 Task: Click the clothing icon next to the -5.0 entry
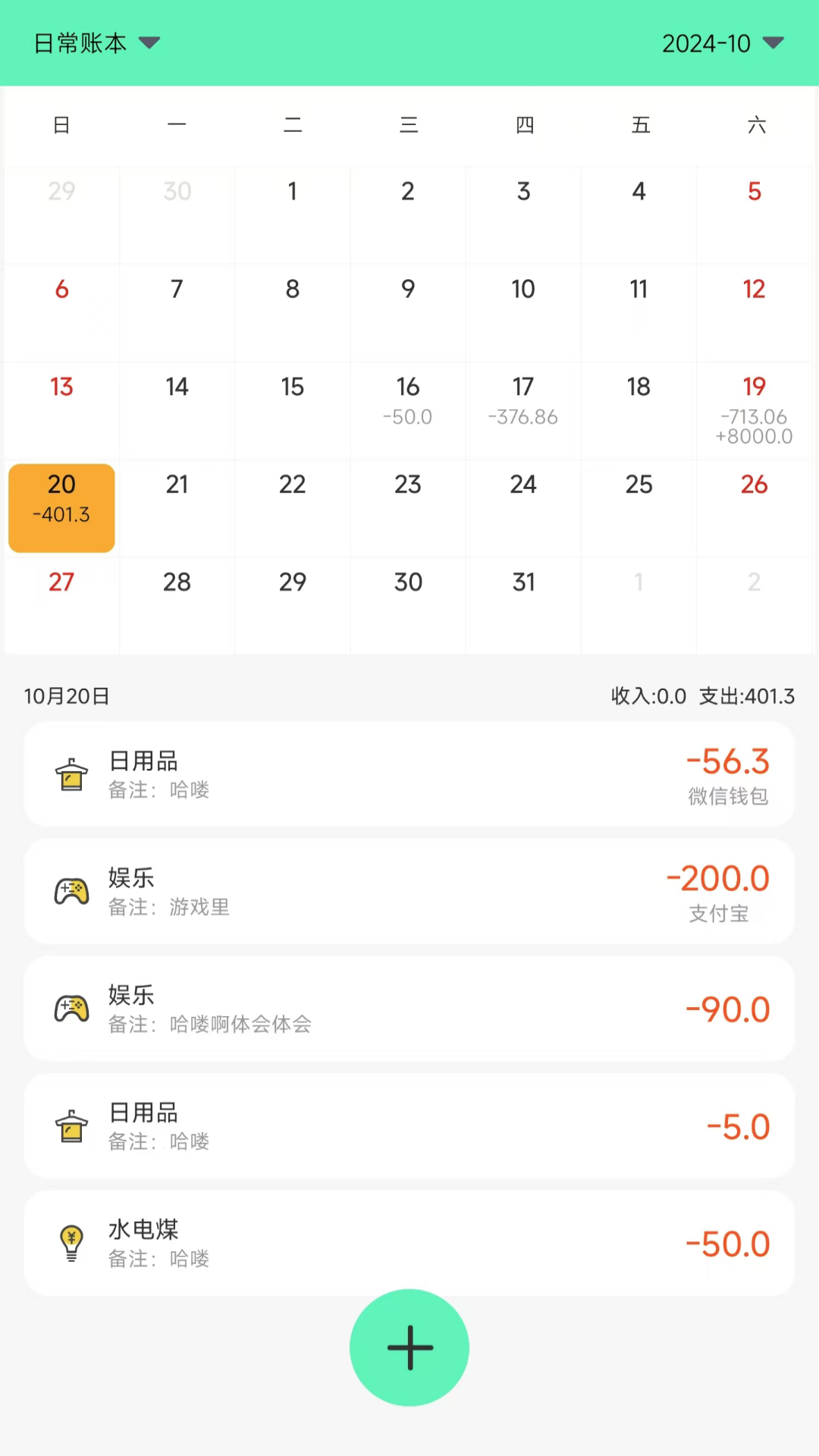(x=71, y=1126)
